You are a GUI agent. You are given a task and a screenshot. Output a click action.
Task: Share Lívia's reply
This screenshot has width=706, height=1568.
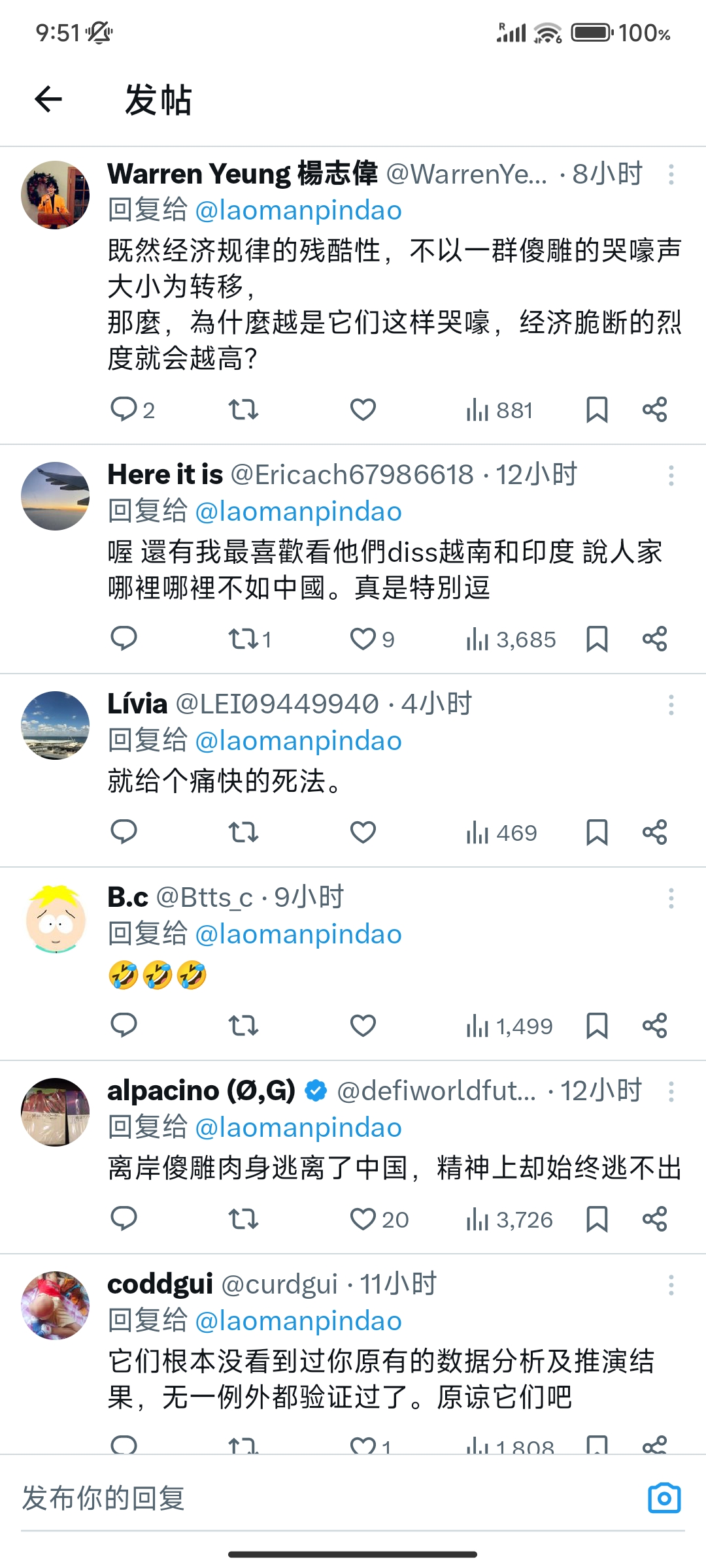point(654,832)
